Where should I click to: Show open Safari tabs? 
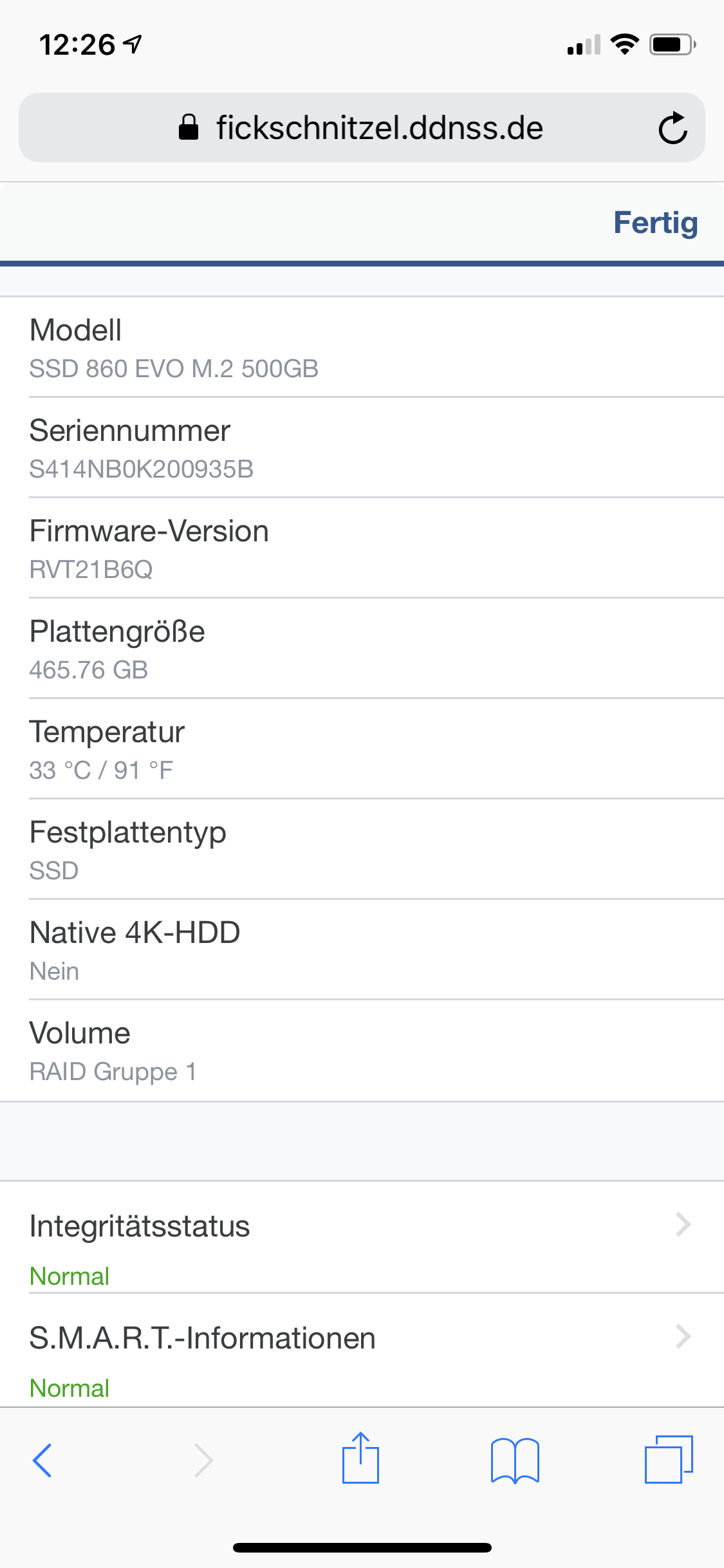668,1460
